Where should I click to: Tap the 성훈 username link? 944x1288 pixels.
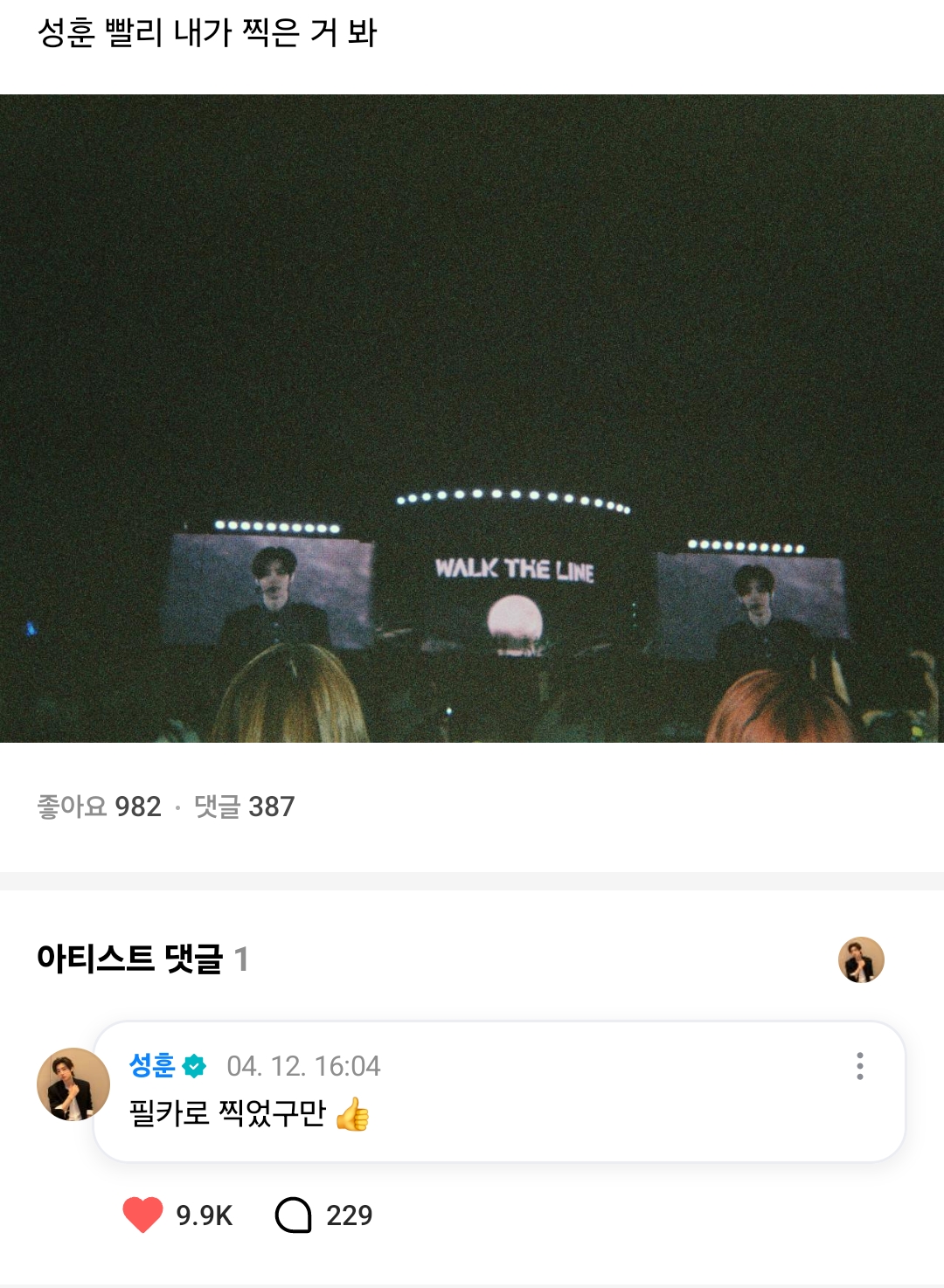pos(153,1065)
